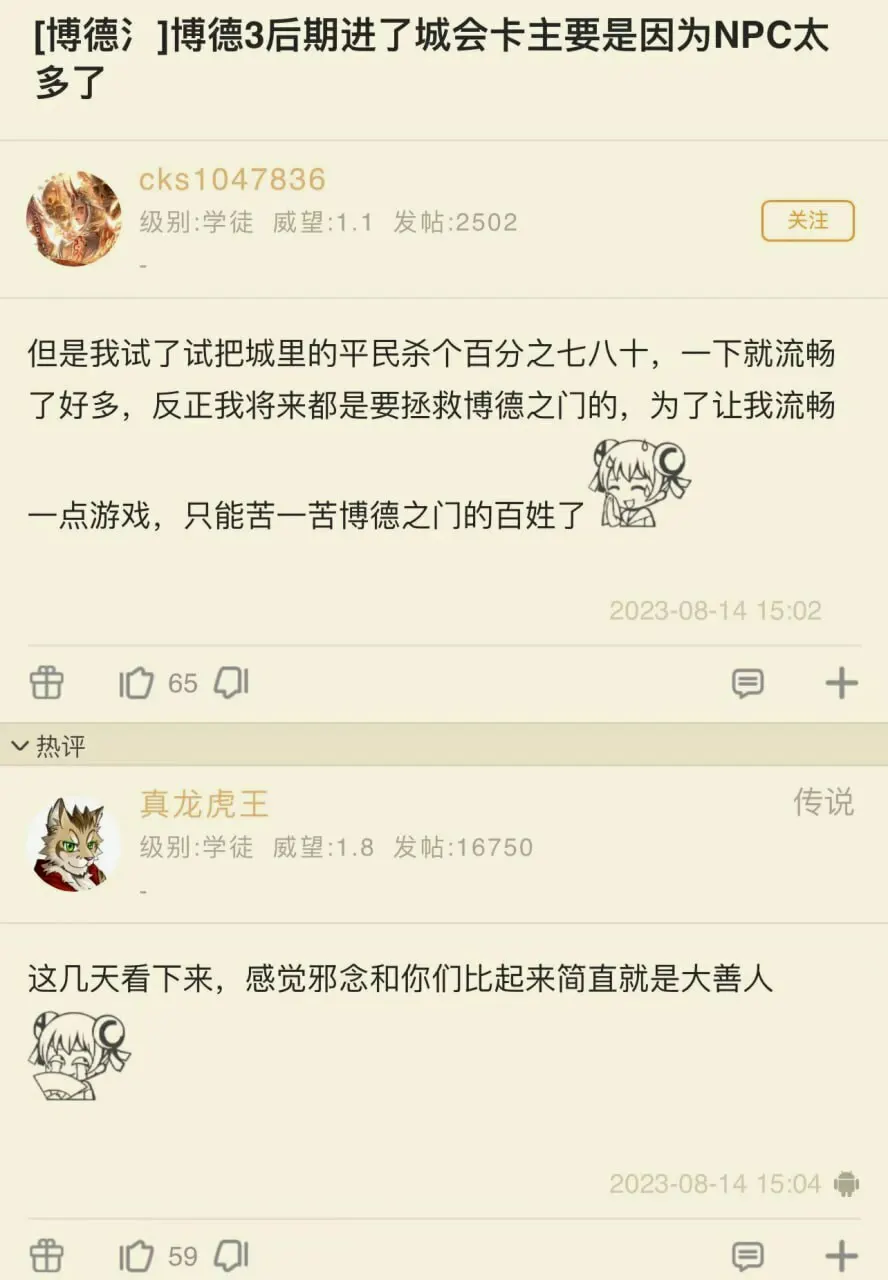Viewport: 888px width, 1280px height.
Task: Open cks1047836's profile avatar
Action: 74,218
